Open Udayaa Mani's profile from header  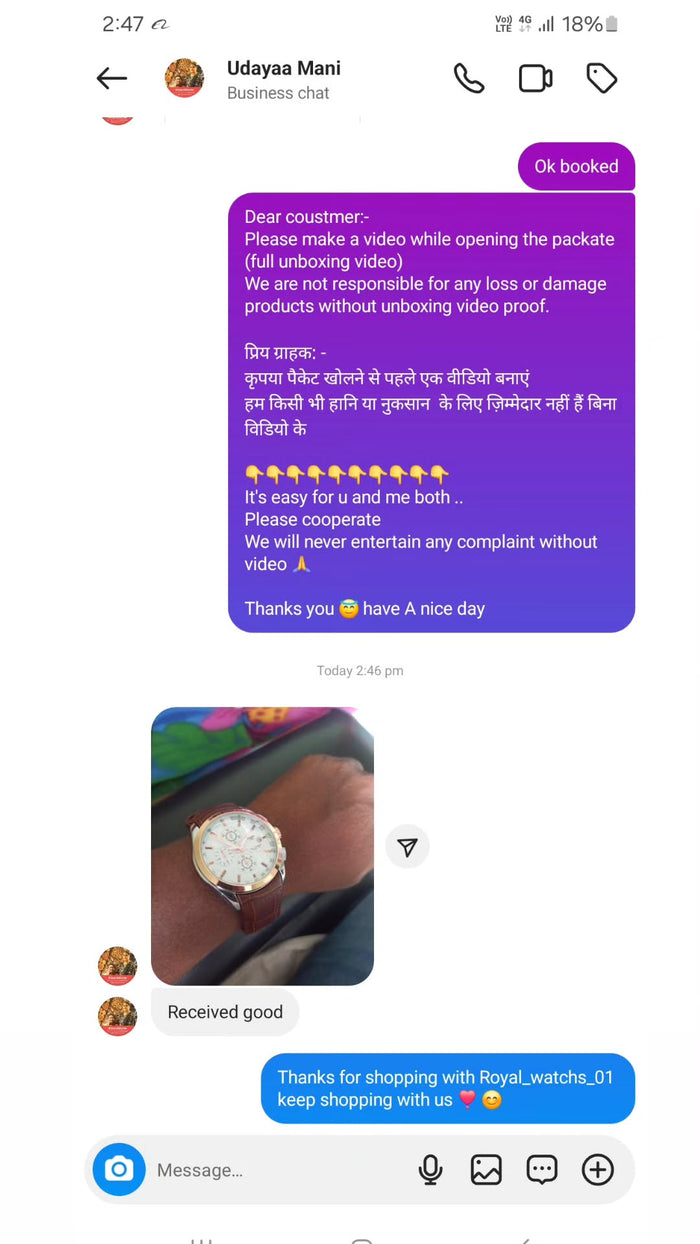pos(283,79)
